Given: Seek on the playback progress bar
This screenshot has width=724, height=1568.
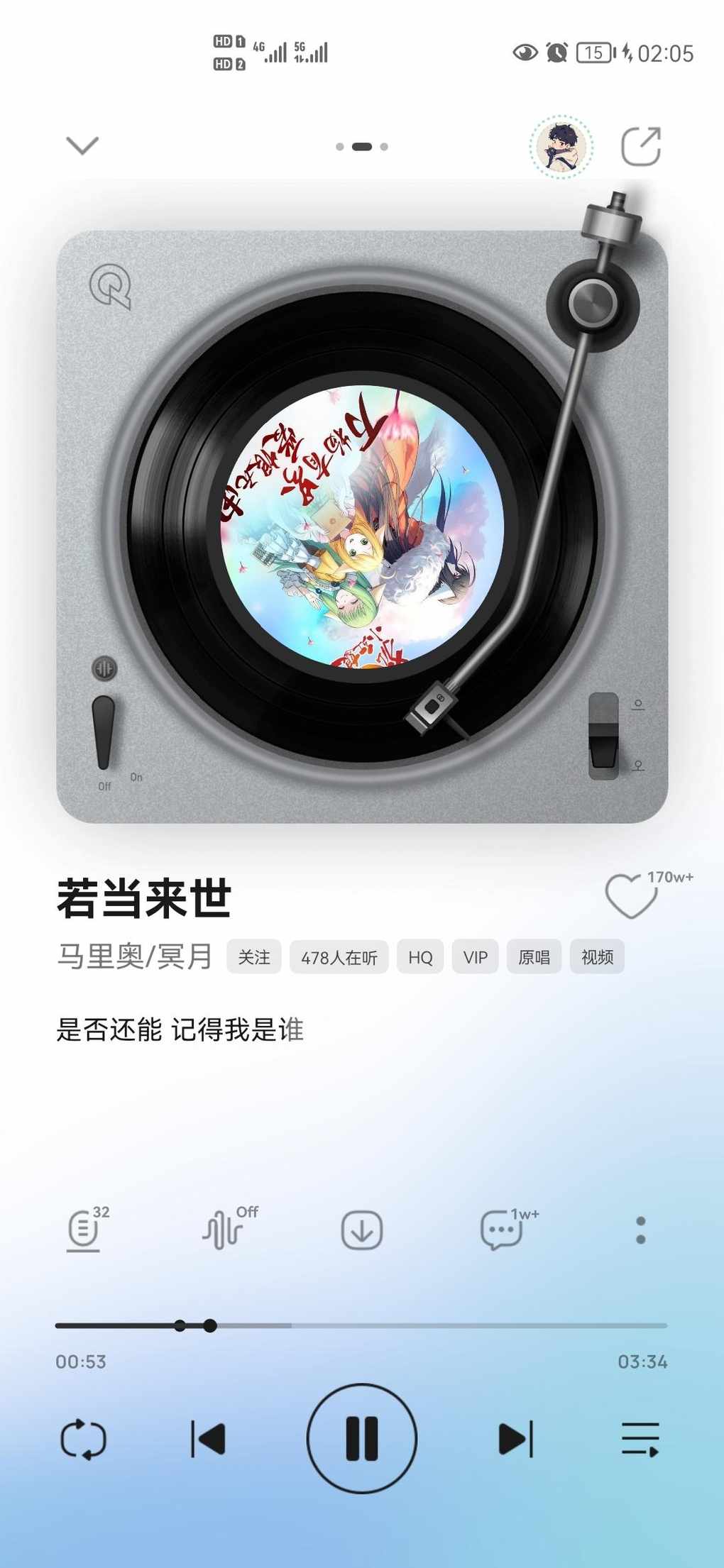Looking at the screenshot, I should [x=426, y=1325].
